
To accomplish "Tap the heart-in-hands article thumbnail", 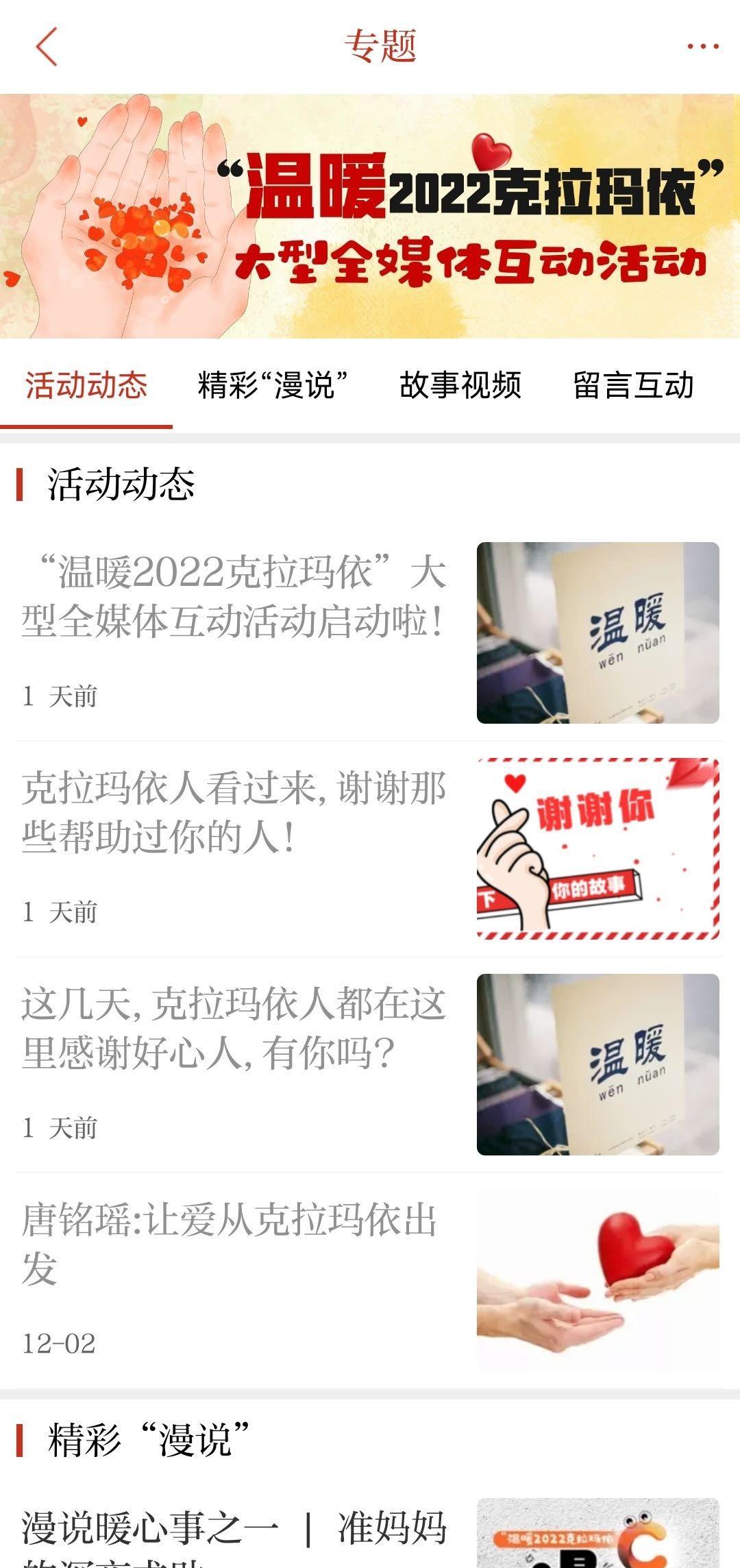I will [x=597, y=1280].
